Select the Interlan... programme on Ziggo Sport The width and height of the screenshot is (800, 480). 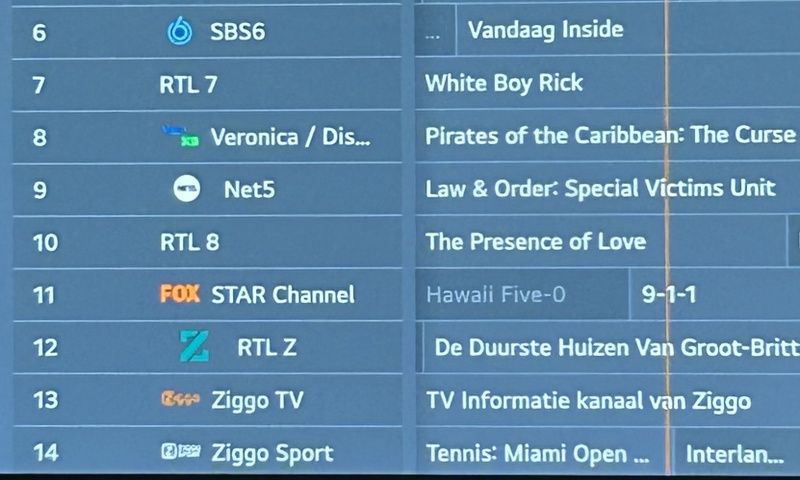(734, 454)
